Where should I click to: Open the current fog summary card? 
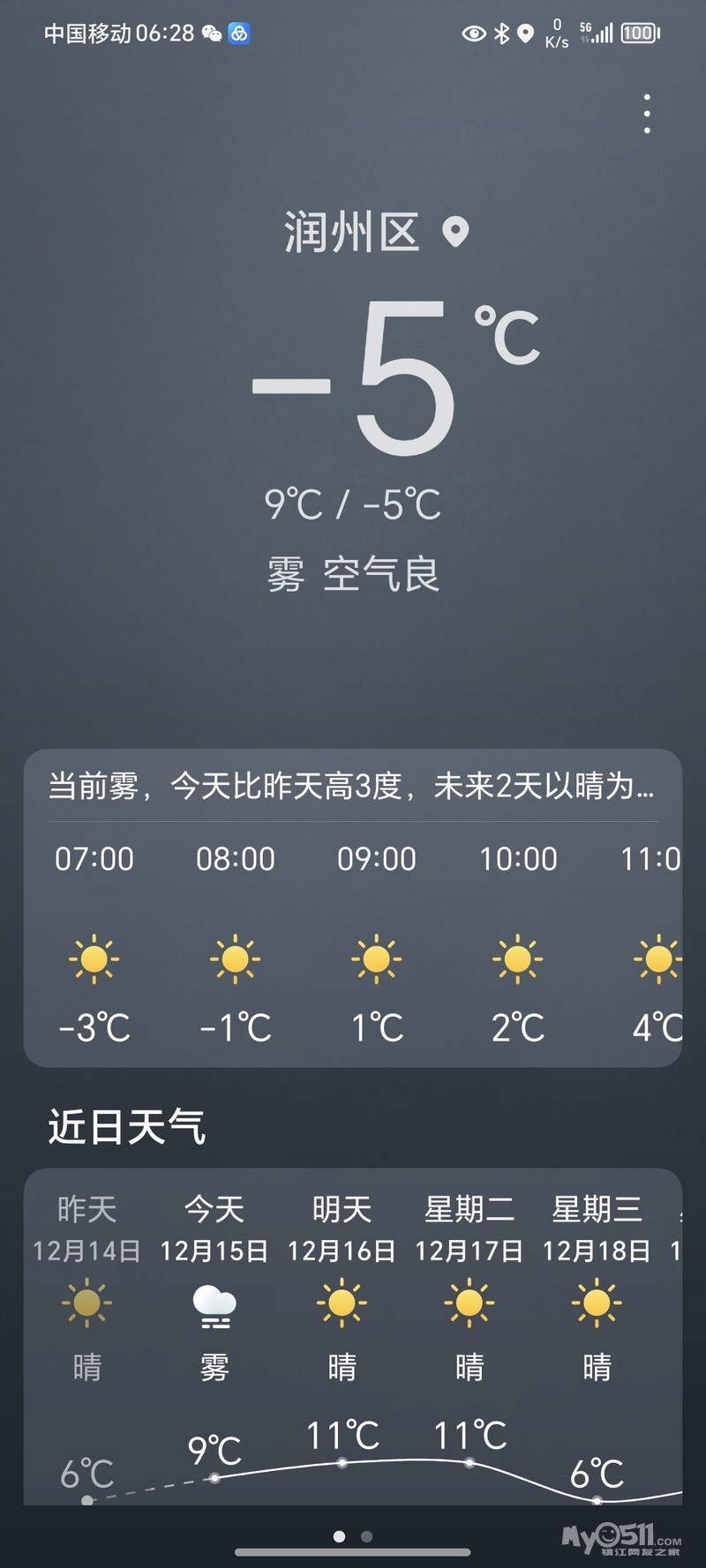[x=351, y=786]
